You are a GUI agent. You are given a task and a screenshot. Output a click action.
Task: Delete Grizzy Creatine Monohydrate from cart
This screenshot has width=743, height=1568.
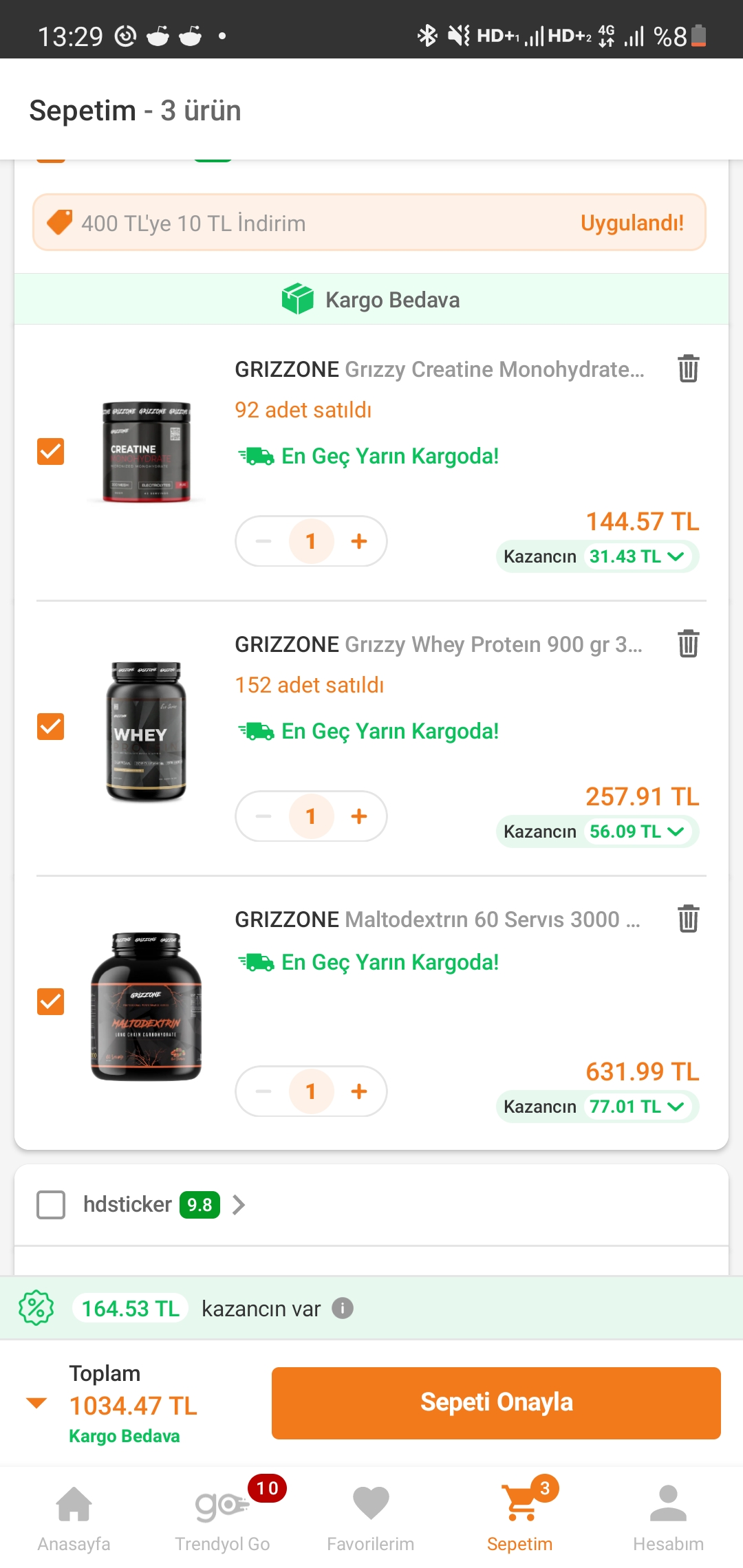click(688, 369)
